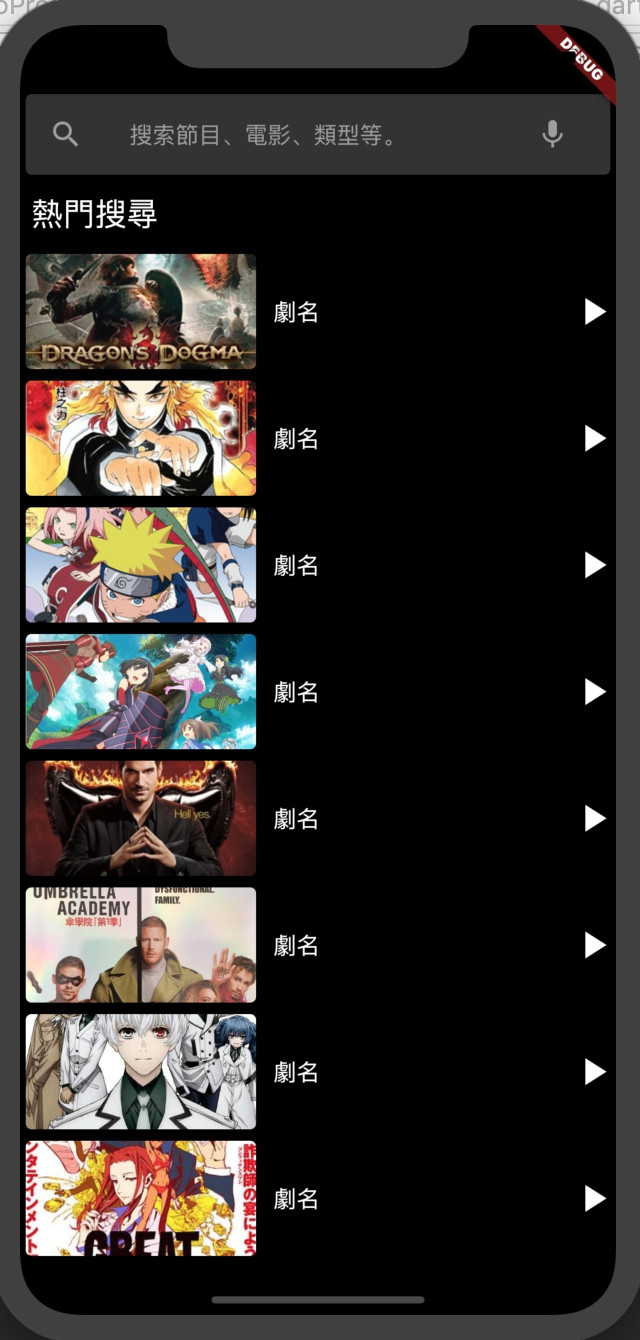This screenshot has width=640, height=1340.
Task: Open the red-haired GREAT poster thumbnail
Action: coord(141,1198)
